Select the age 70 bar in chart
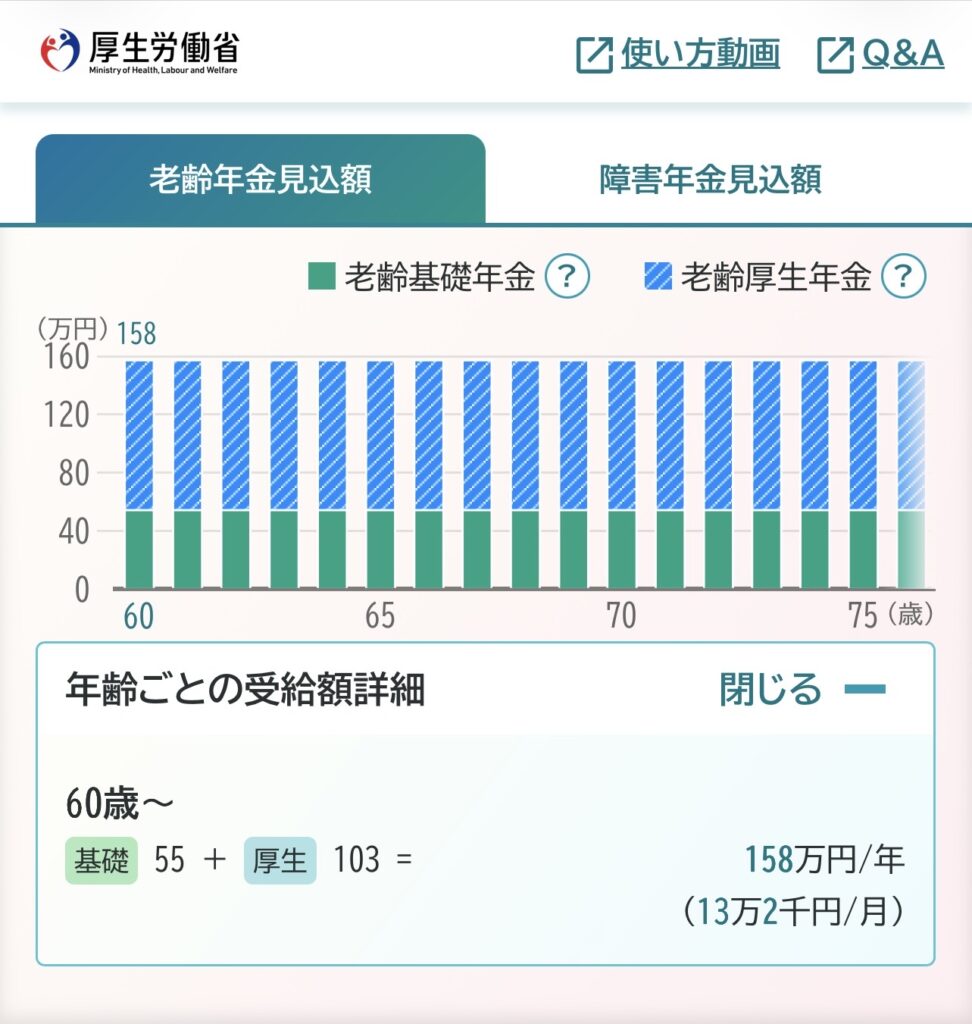The height and width of the screenshot is (1024, 972). click(621, 475)
